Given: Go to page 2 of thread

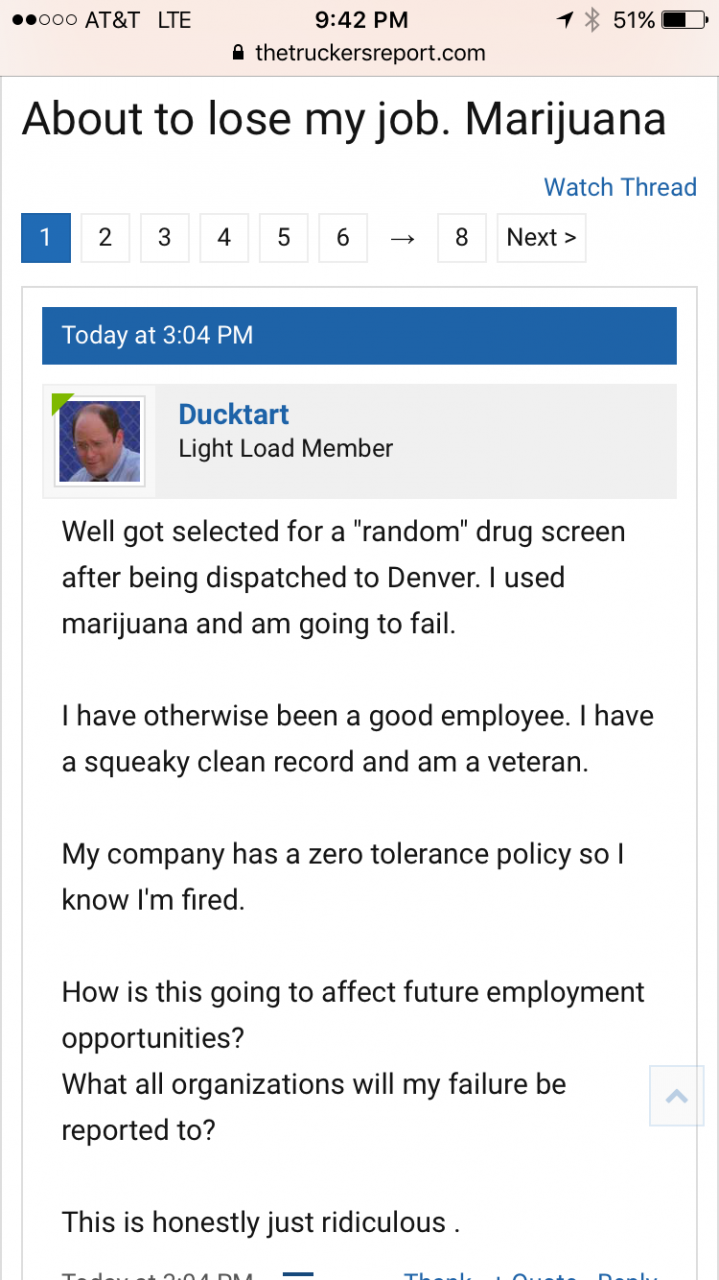Looking at the screenshot, I should click(105, 238).
